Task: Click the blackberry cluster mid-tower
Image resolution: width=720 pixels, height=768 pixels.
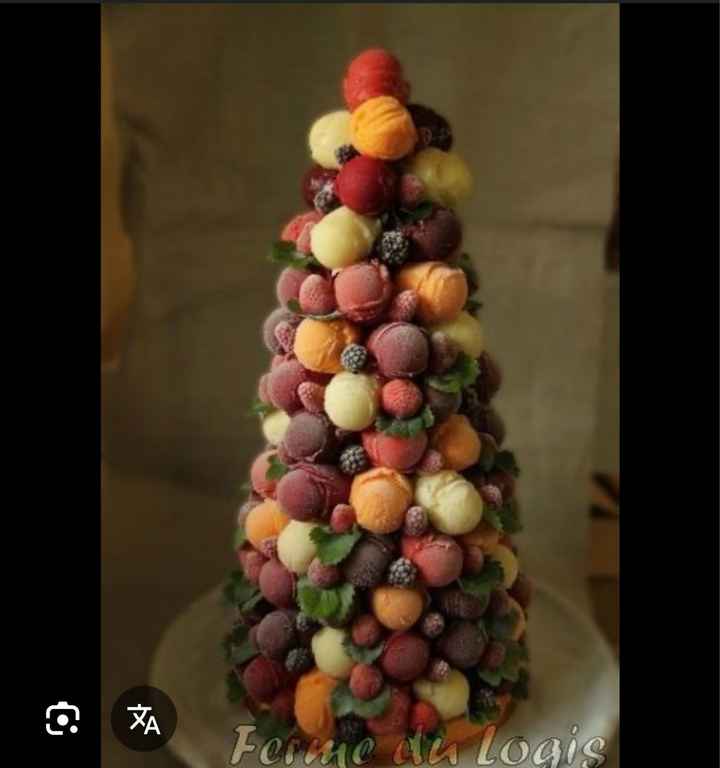Action: tap(355, 358)
